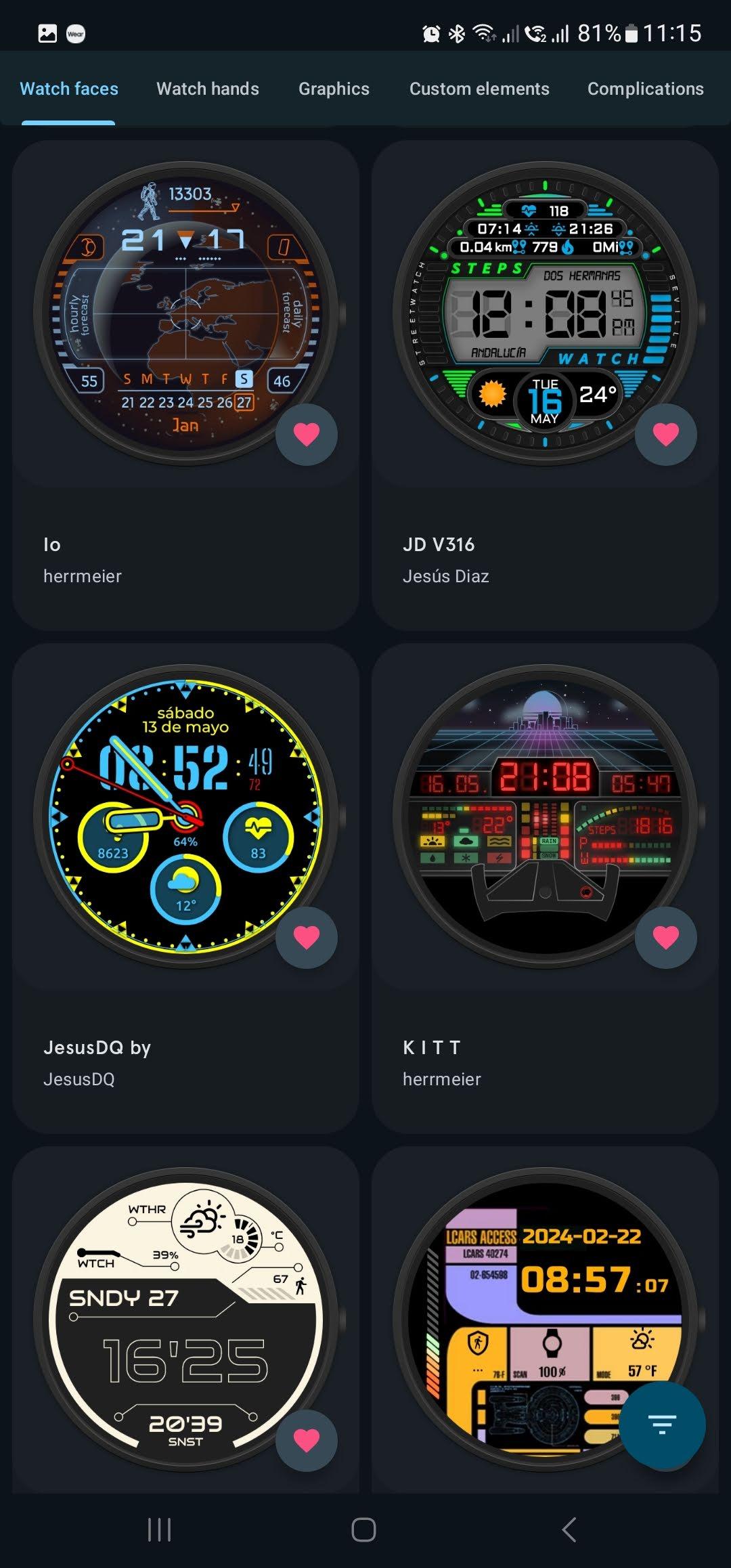Select the Watch faces tab

click(69, 89)
